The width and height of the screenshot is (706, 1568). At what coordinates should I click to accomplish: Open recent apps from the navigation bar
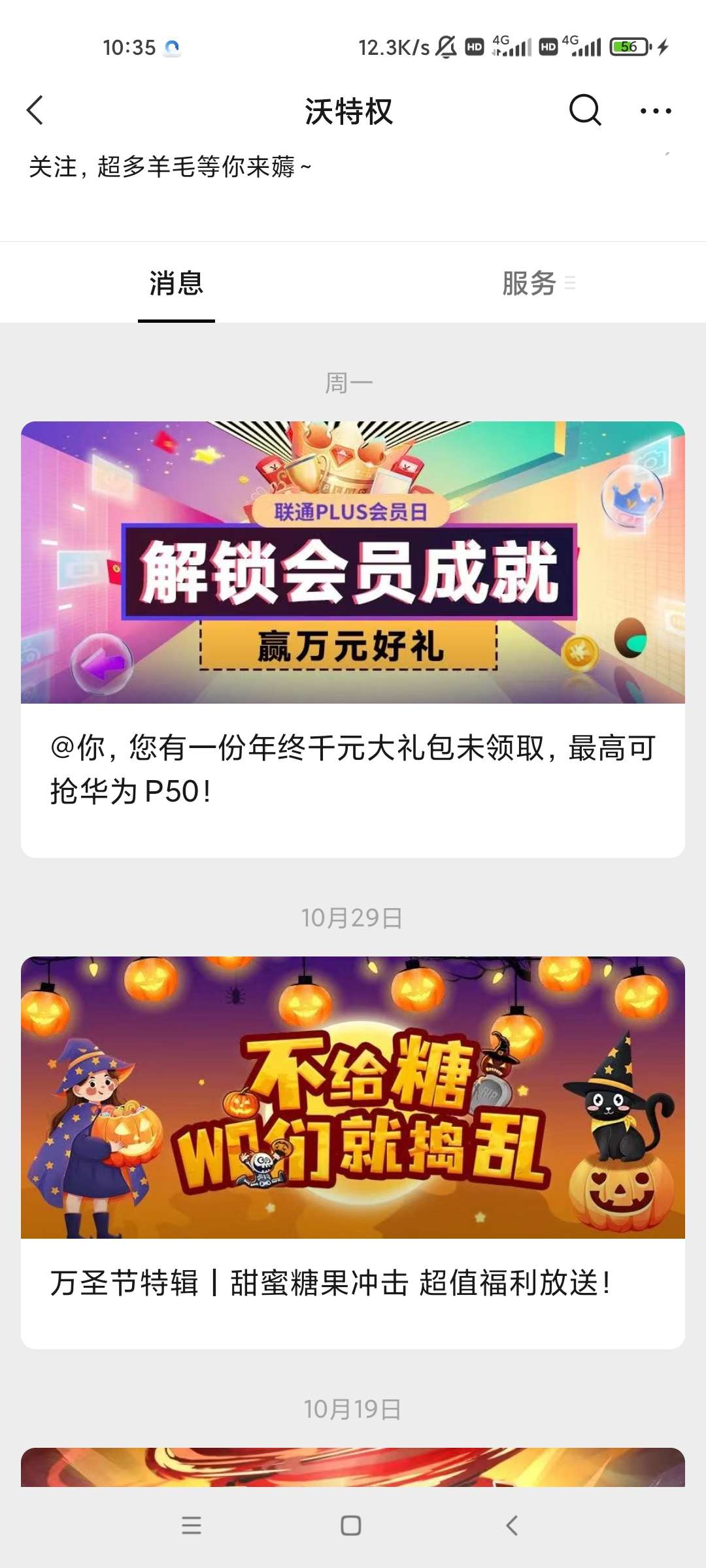pos(192,1526)
